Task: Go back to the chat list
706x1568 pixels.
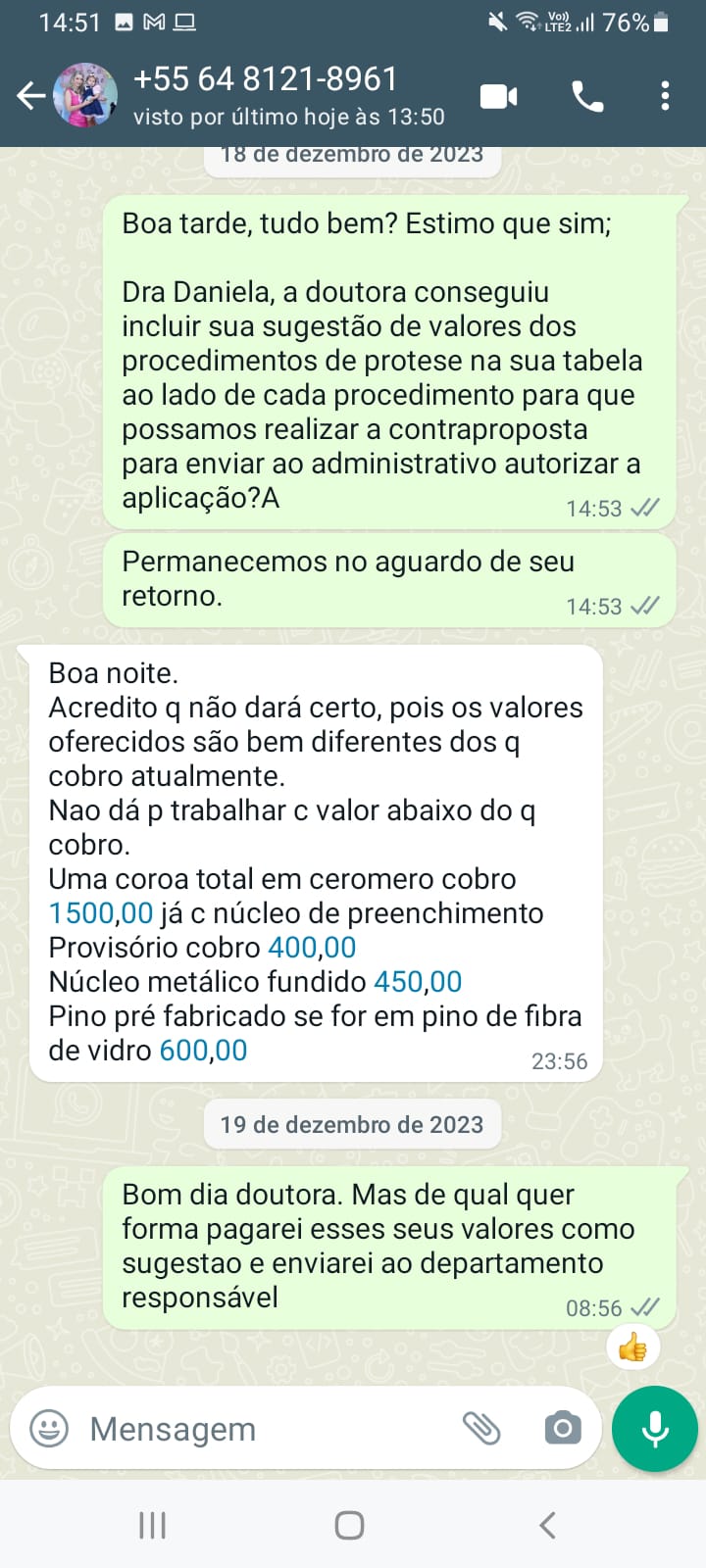Action: [x=30, y=96]
